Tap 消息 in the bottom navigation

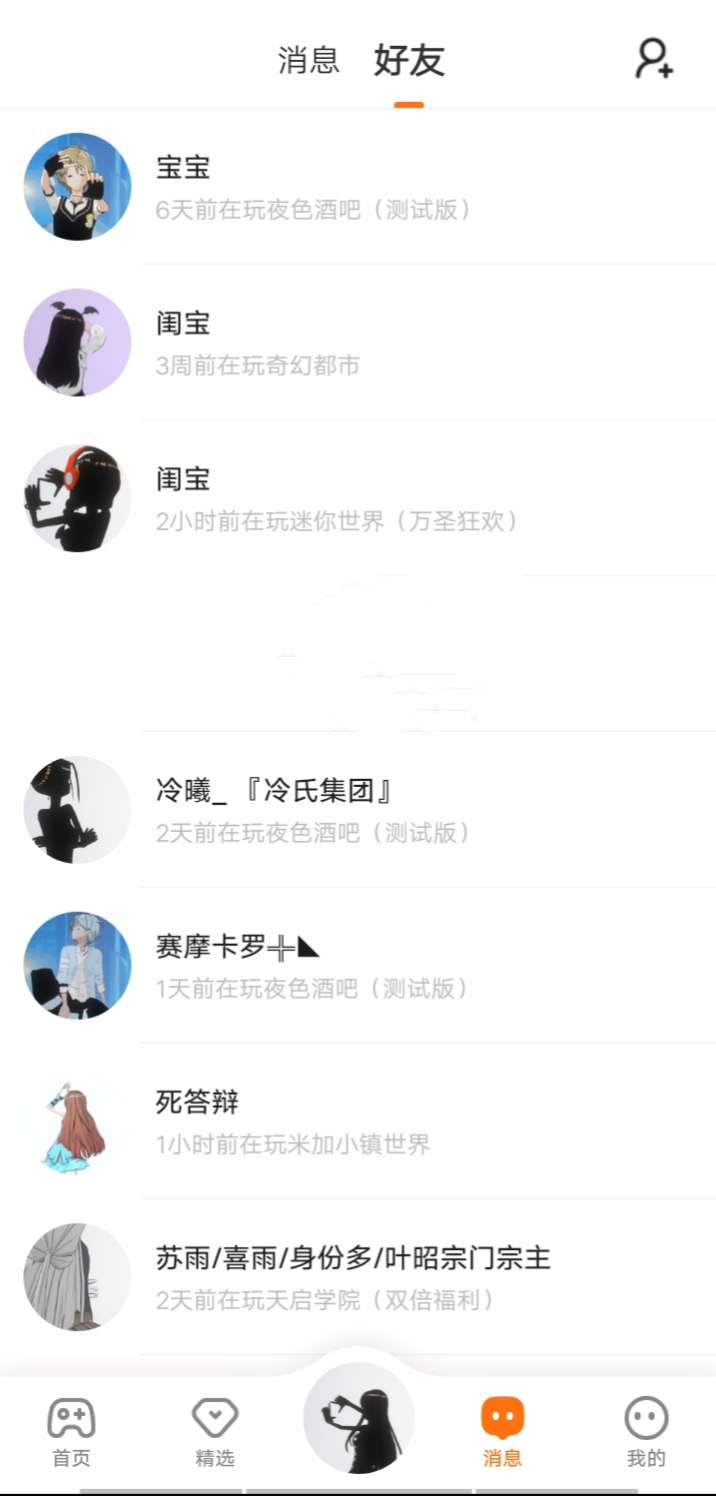click(502, 1433)
